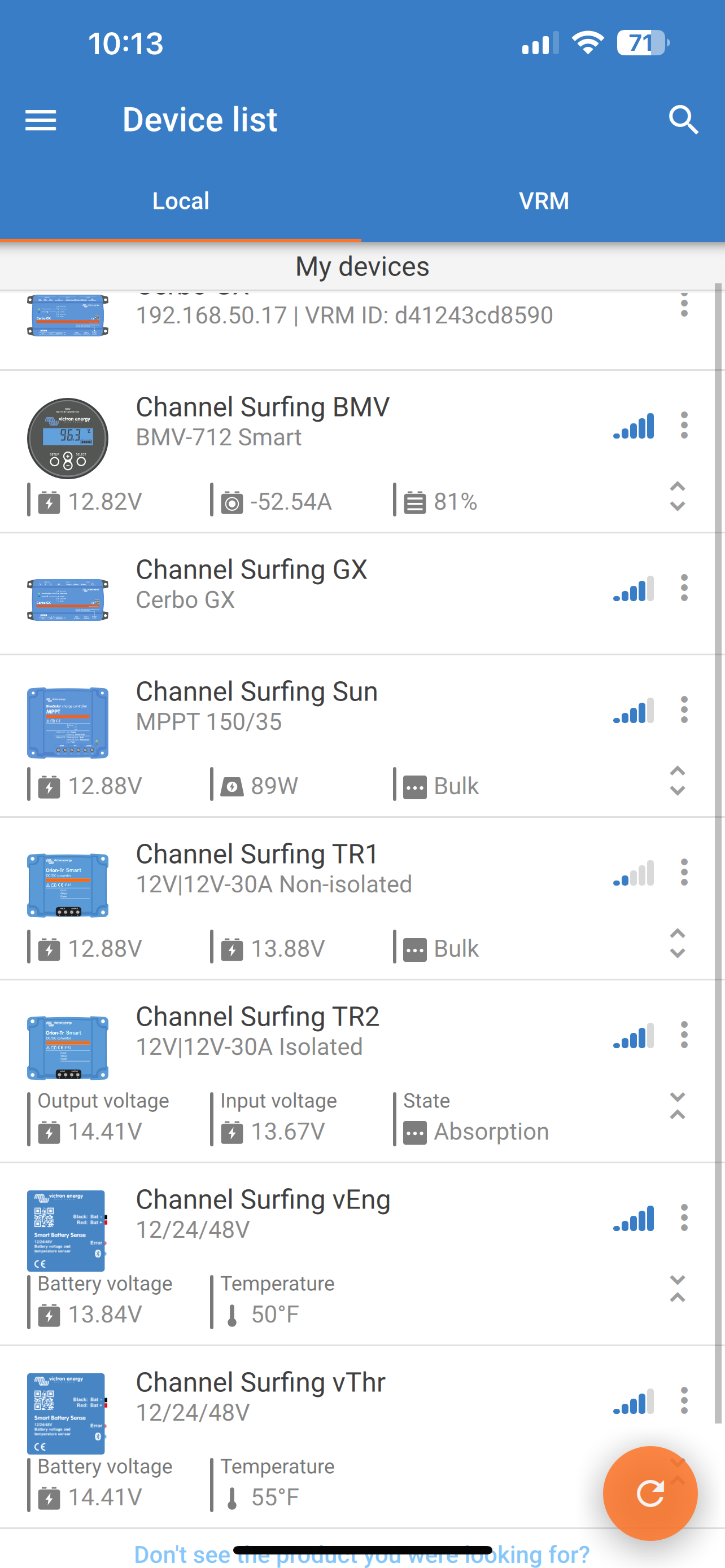
Task: Open Channel Surfing BMV device
Action: (x=263, y=421)
